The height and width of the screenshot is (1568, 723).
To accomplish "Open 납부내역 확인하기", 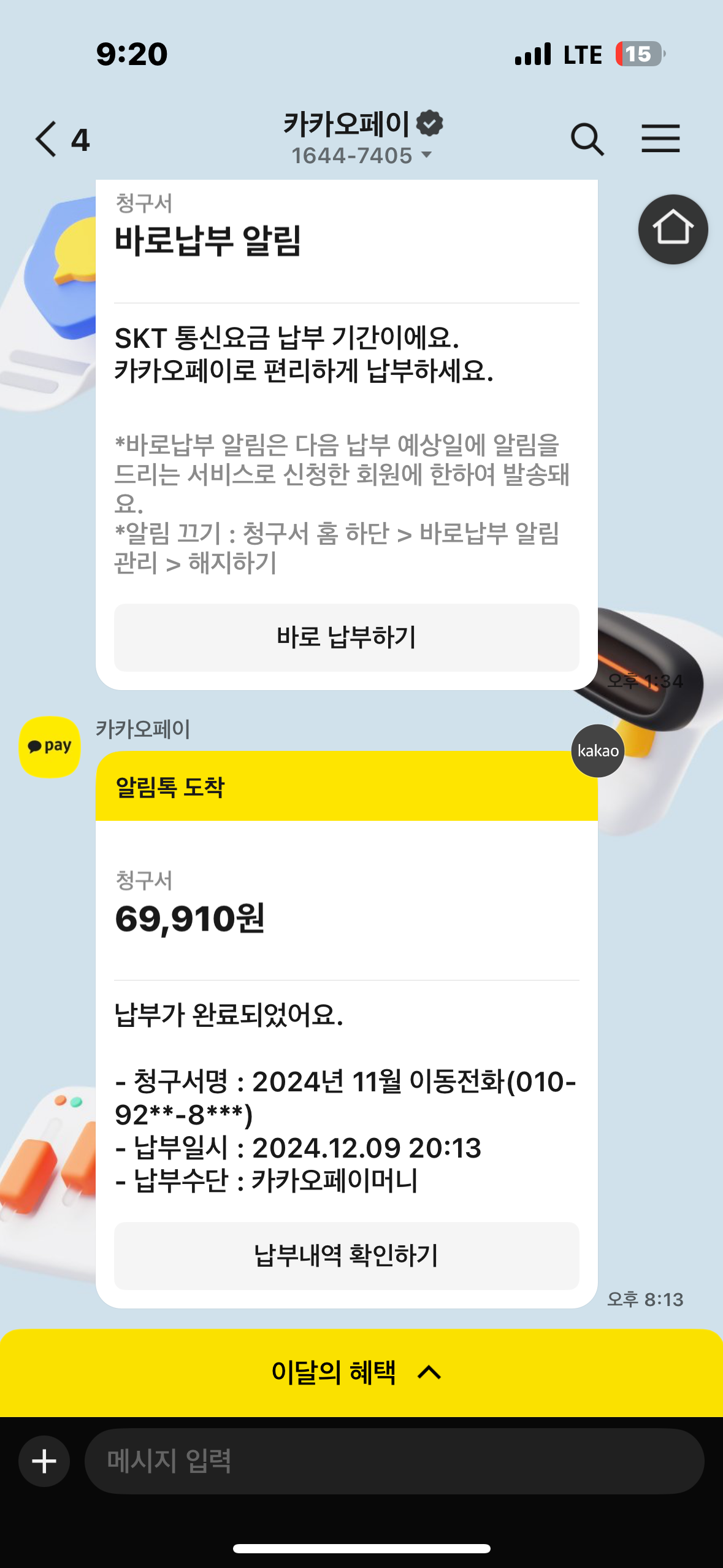I will click(346, 1255).
